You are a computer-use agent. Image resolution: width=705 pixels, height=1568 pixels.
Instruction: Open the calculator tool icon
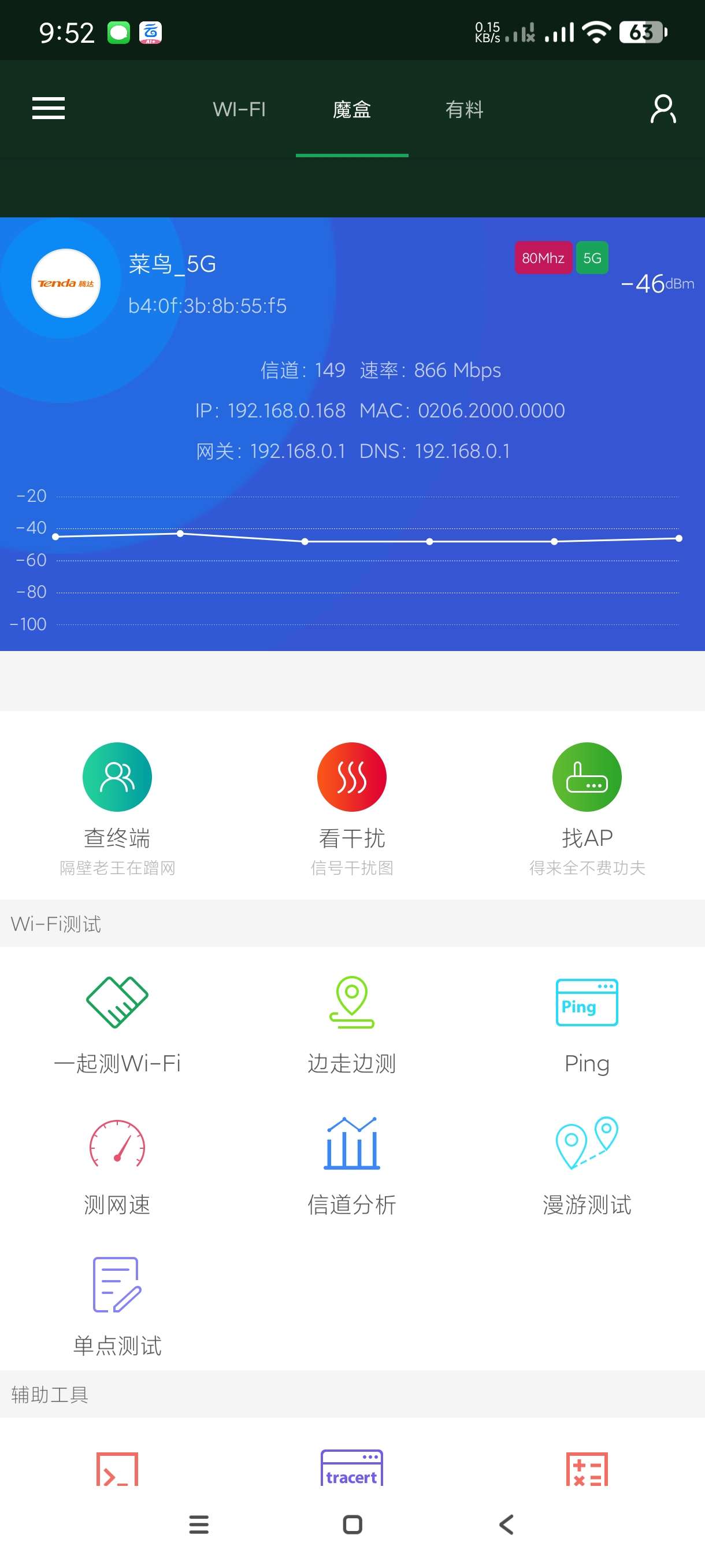pyautogui.click(x=587, y=1468)
